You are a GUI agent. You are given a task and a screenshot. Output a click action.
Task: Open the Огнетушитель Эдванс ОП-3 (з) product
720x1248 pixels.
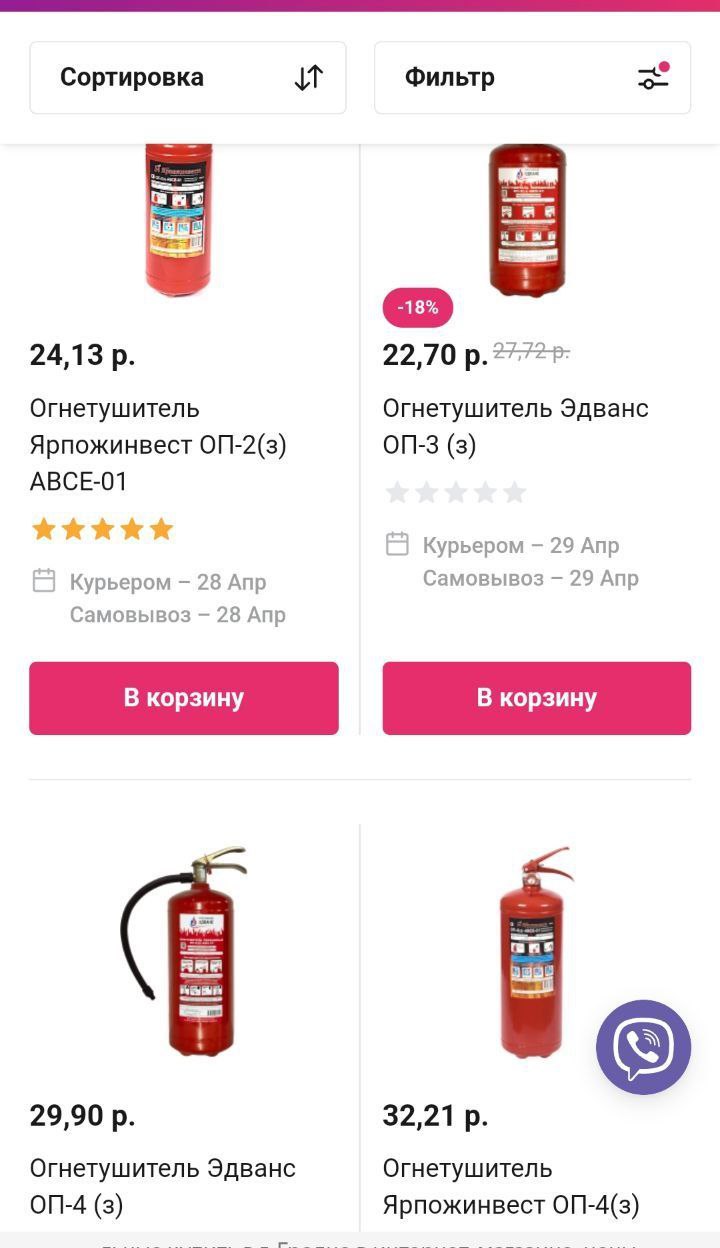click(516, 427)
